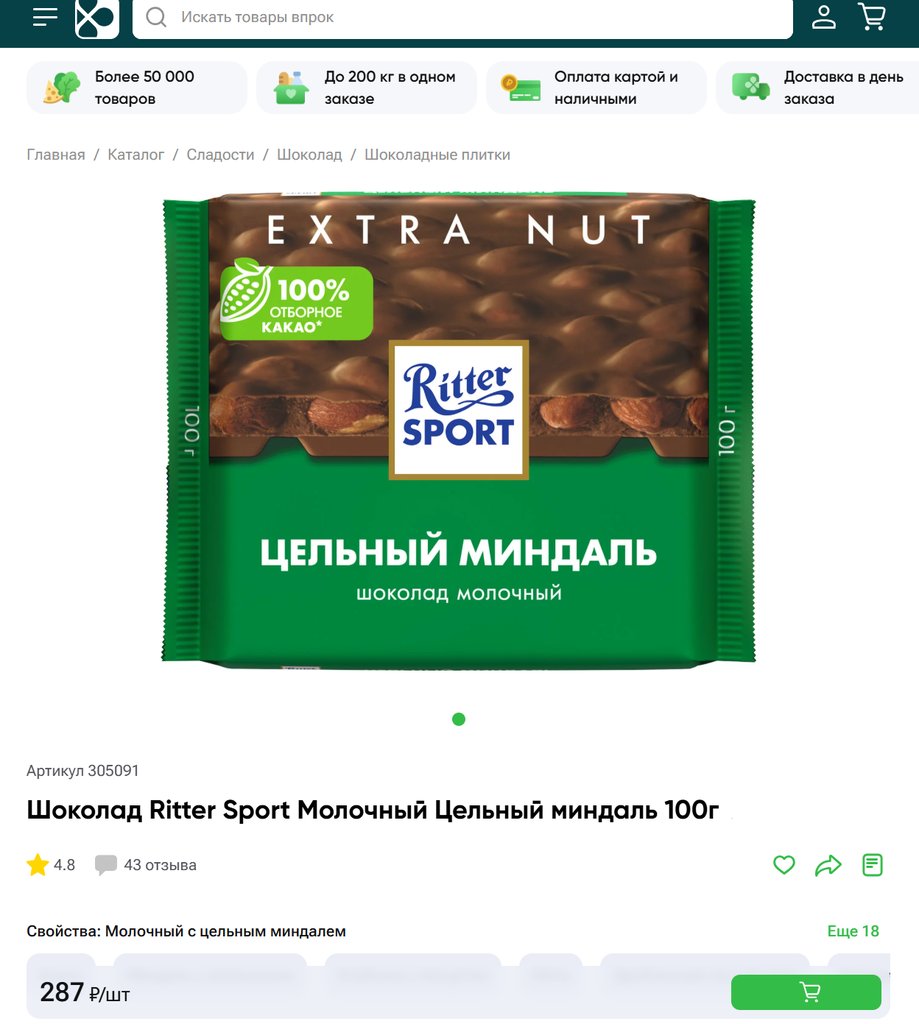Add the product to favorites with the heart

click(x=784, y=865)
